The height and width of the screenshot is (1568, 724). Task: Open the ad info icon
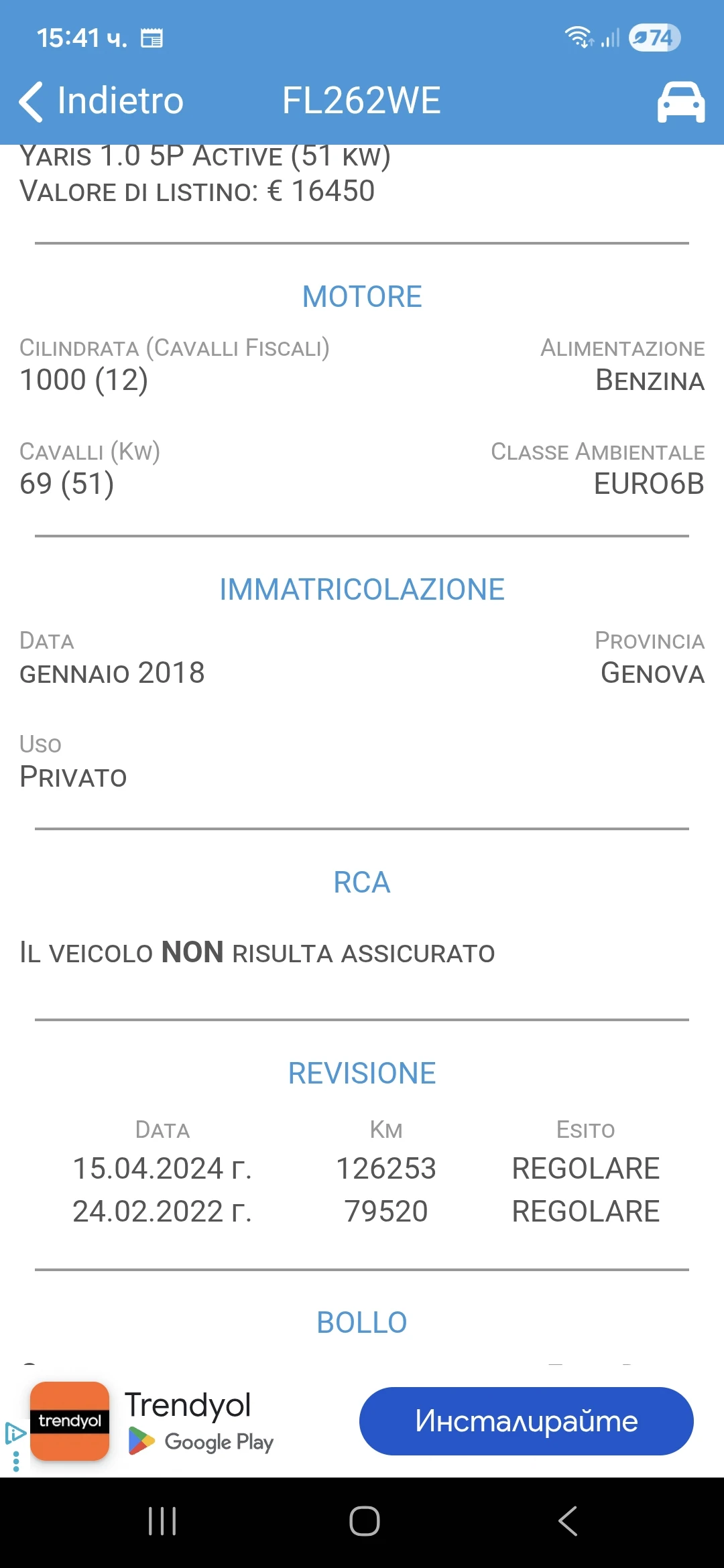click(x=15, y=1433)
